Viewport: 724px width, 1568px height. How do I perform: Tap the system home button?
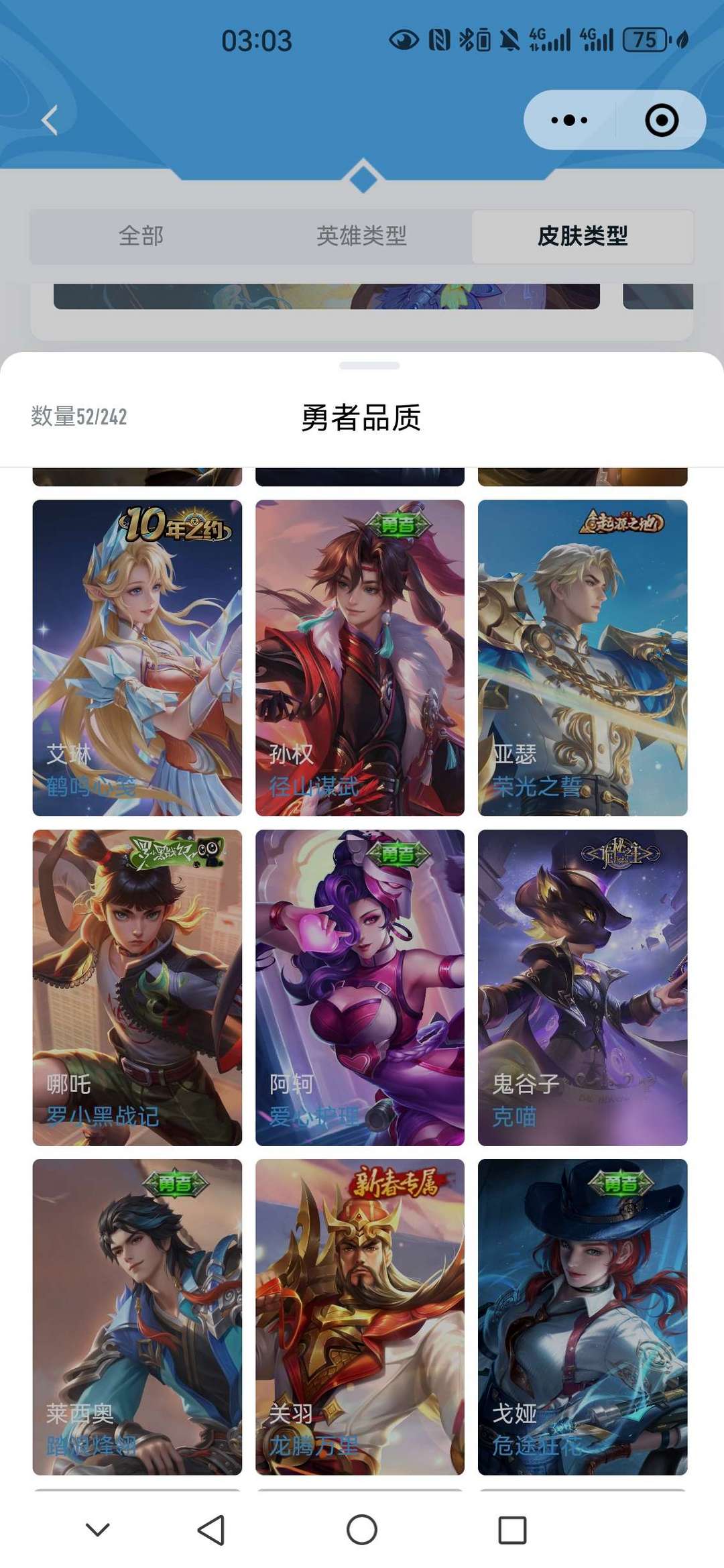pos(361,1530)
